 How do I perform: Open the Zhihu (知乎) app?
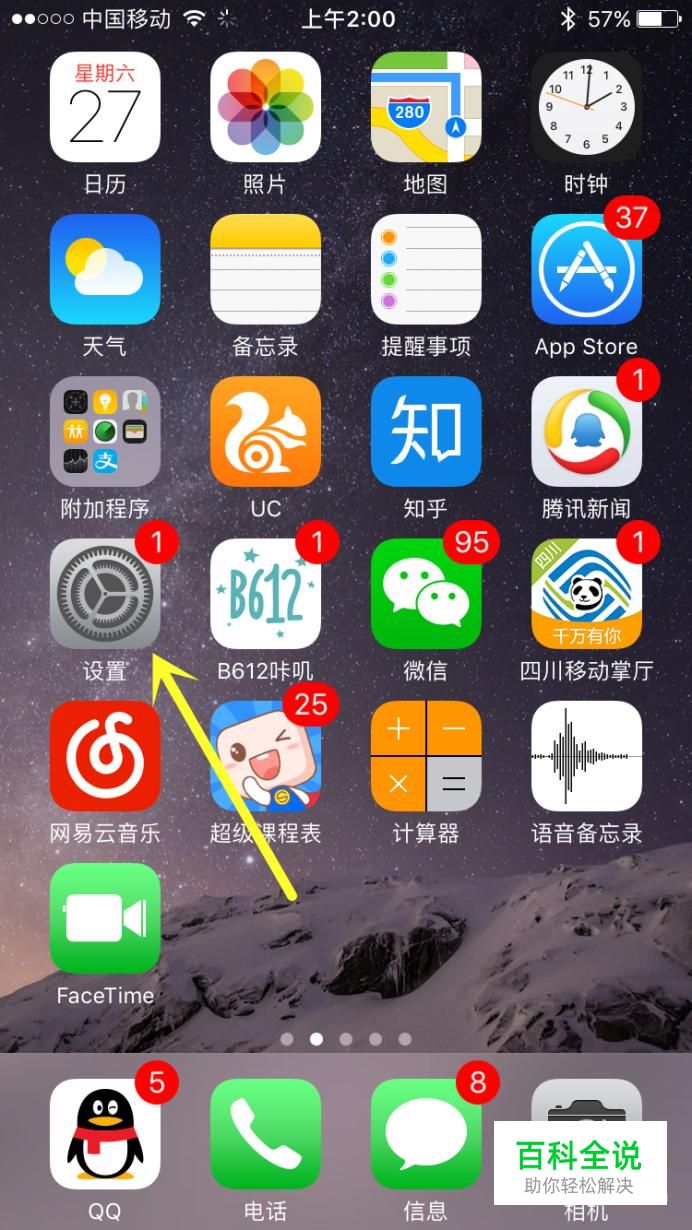[x=426, y=431]
